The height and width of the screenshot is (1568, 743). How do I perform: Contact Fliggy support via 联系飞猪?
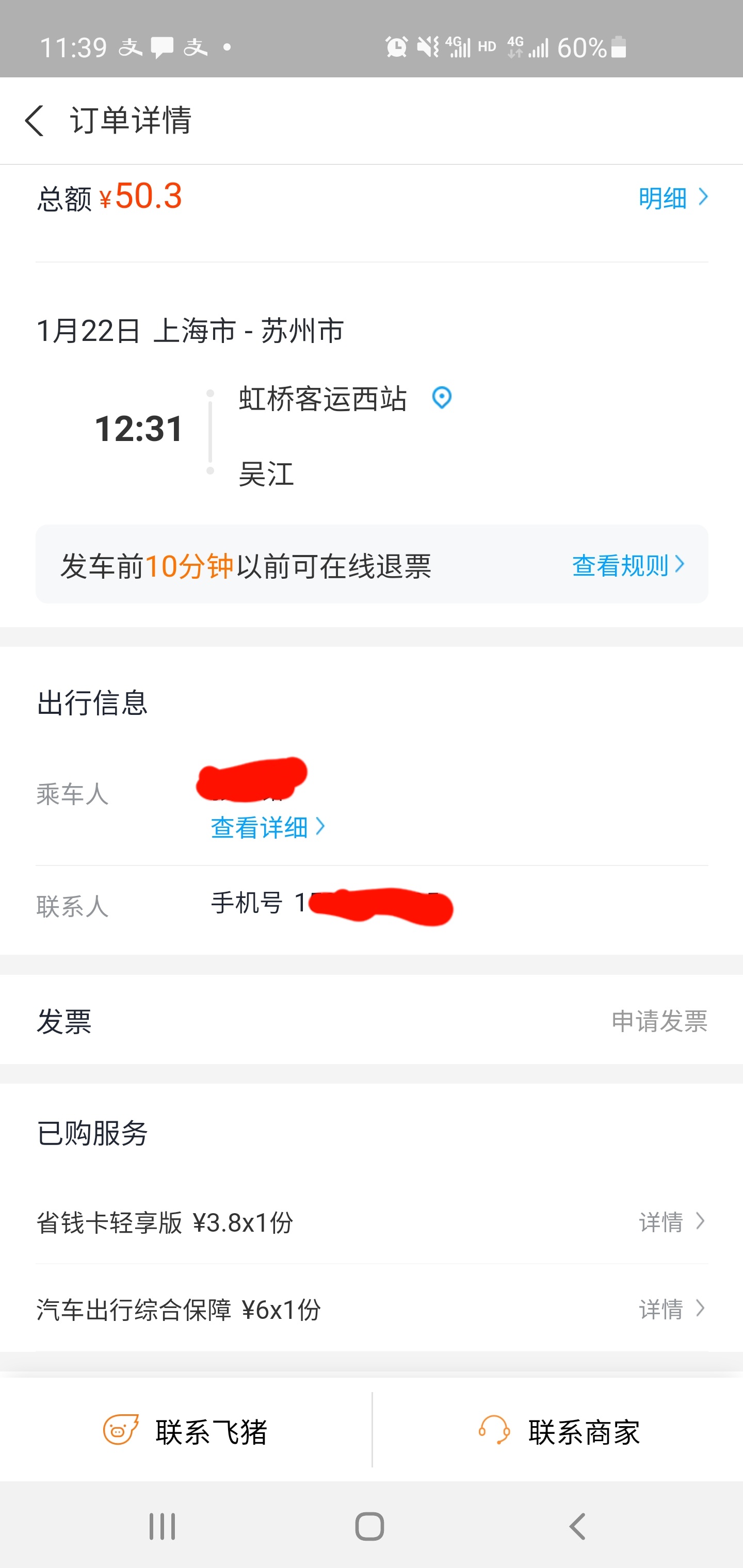tap(186, 1431)
